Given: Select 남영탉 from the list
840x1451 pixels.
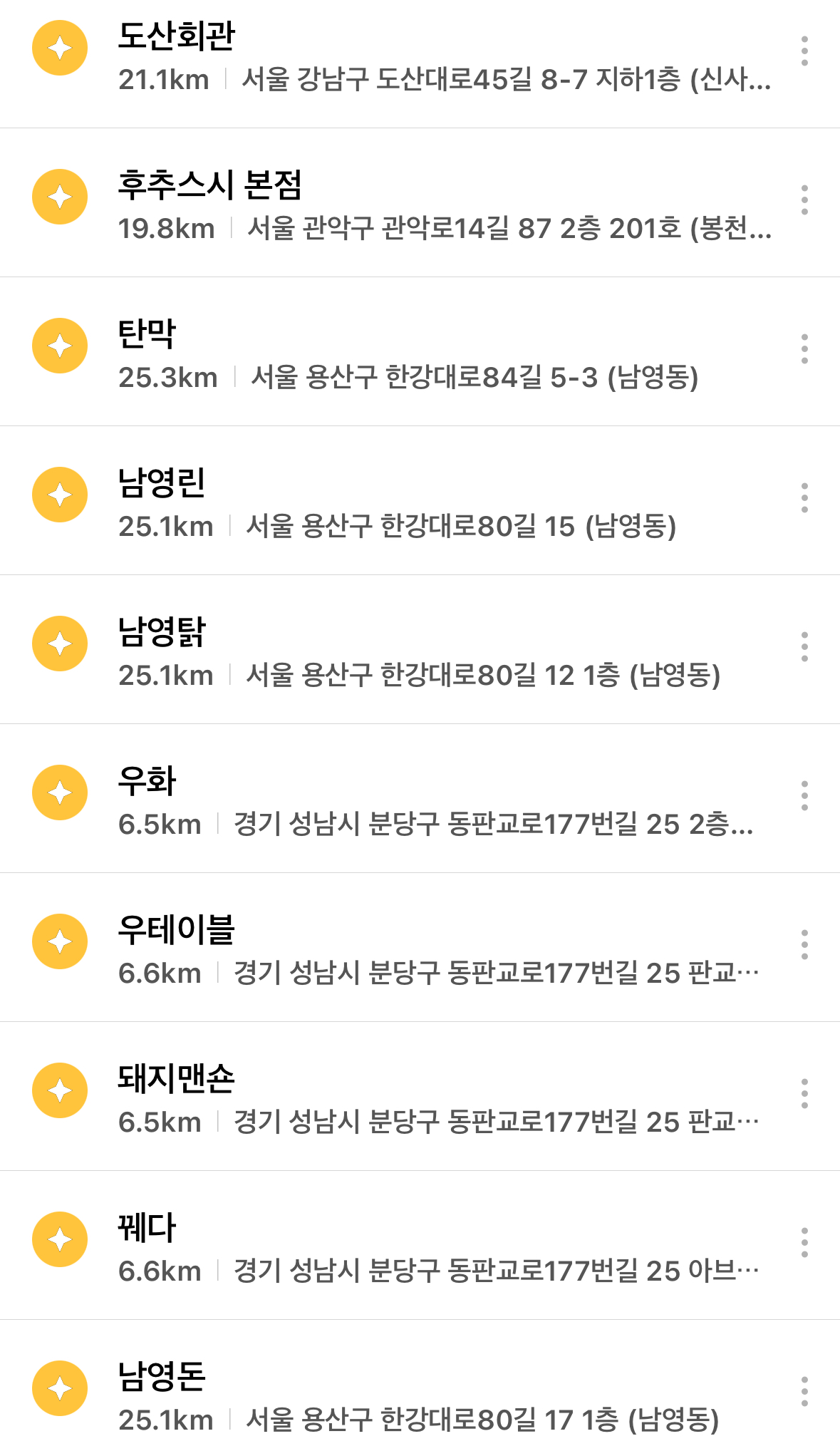Looking at the screenshot, I should [x=427, y=652].
